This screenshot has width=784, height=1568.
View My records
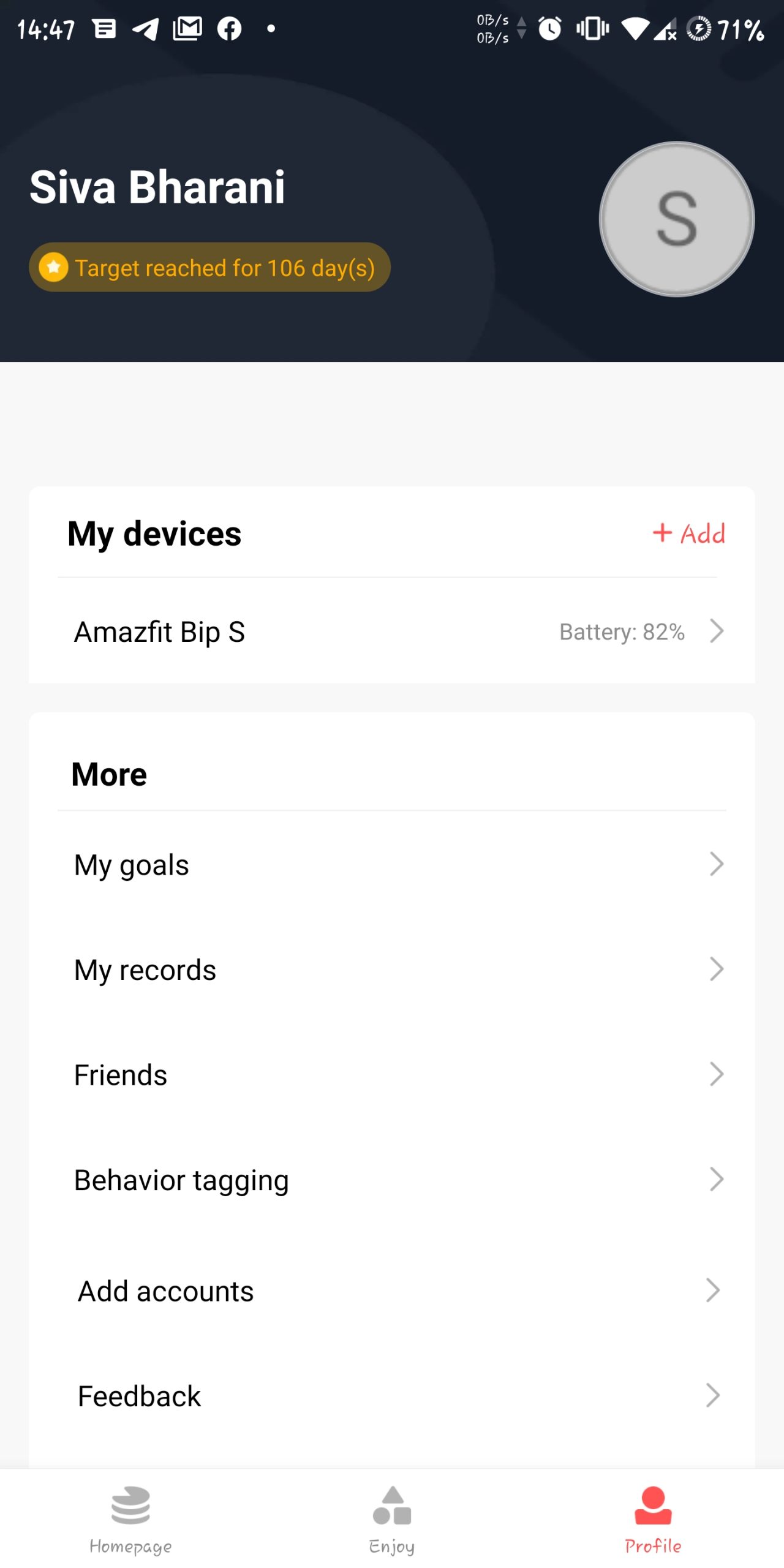[392, 970]
